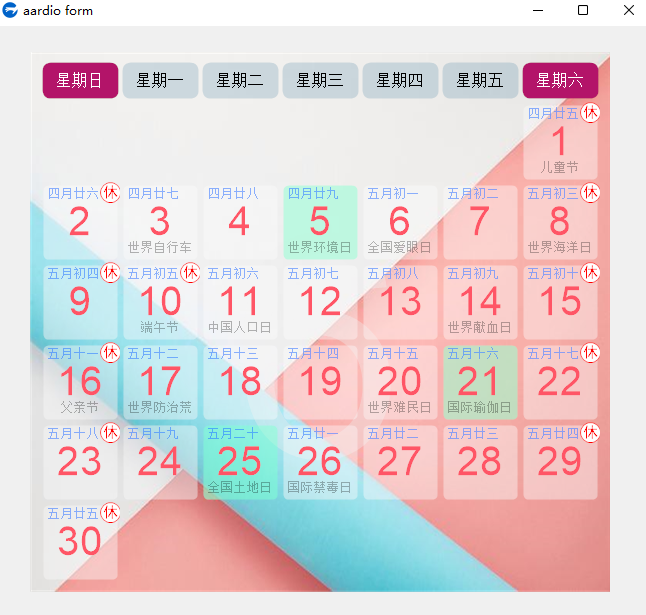
Task: Select day 20 世界难民日
Action: click(x=400, y=382)
